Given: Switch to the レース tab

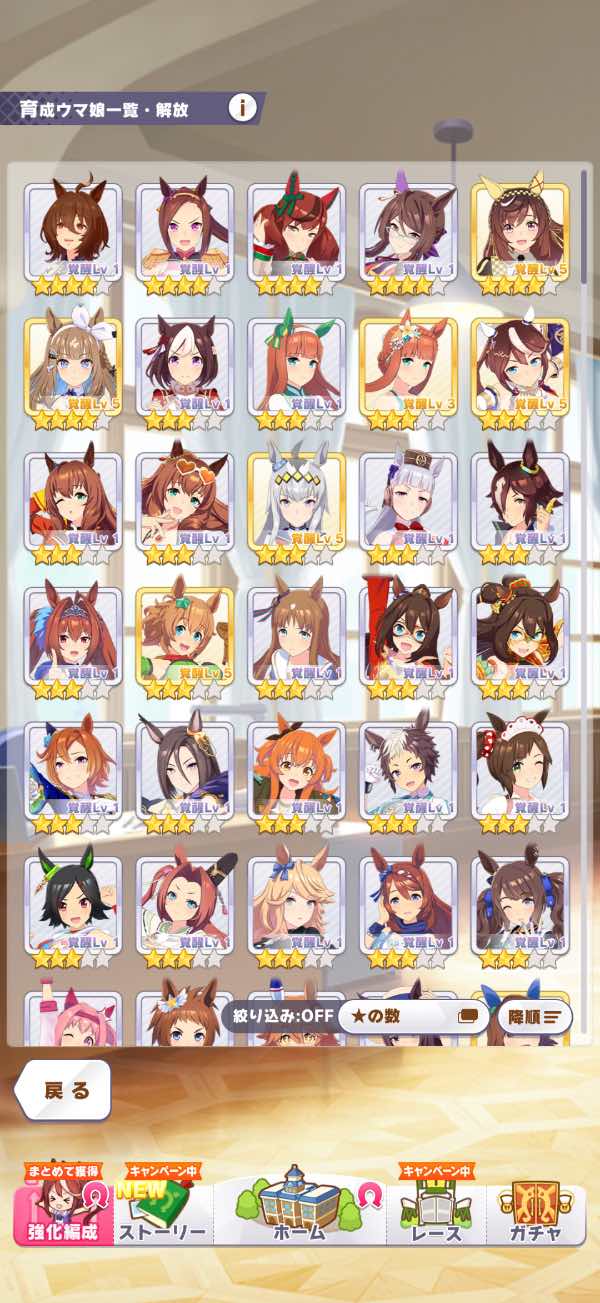Looking at the screenshot, I should click(x=436, y=1210).
